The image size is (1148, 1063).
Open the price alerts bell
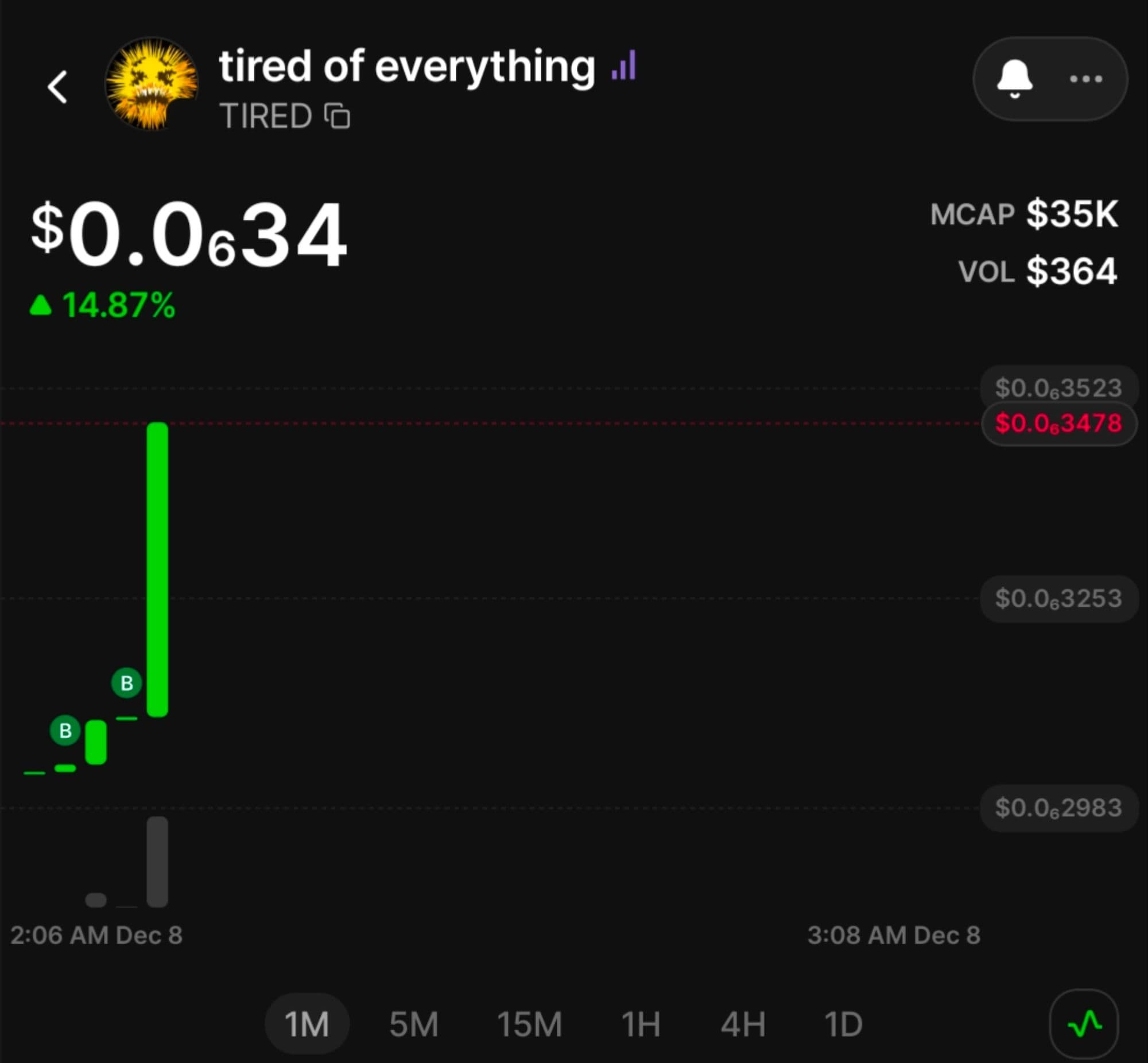coord(1014,78)
